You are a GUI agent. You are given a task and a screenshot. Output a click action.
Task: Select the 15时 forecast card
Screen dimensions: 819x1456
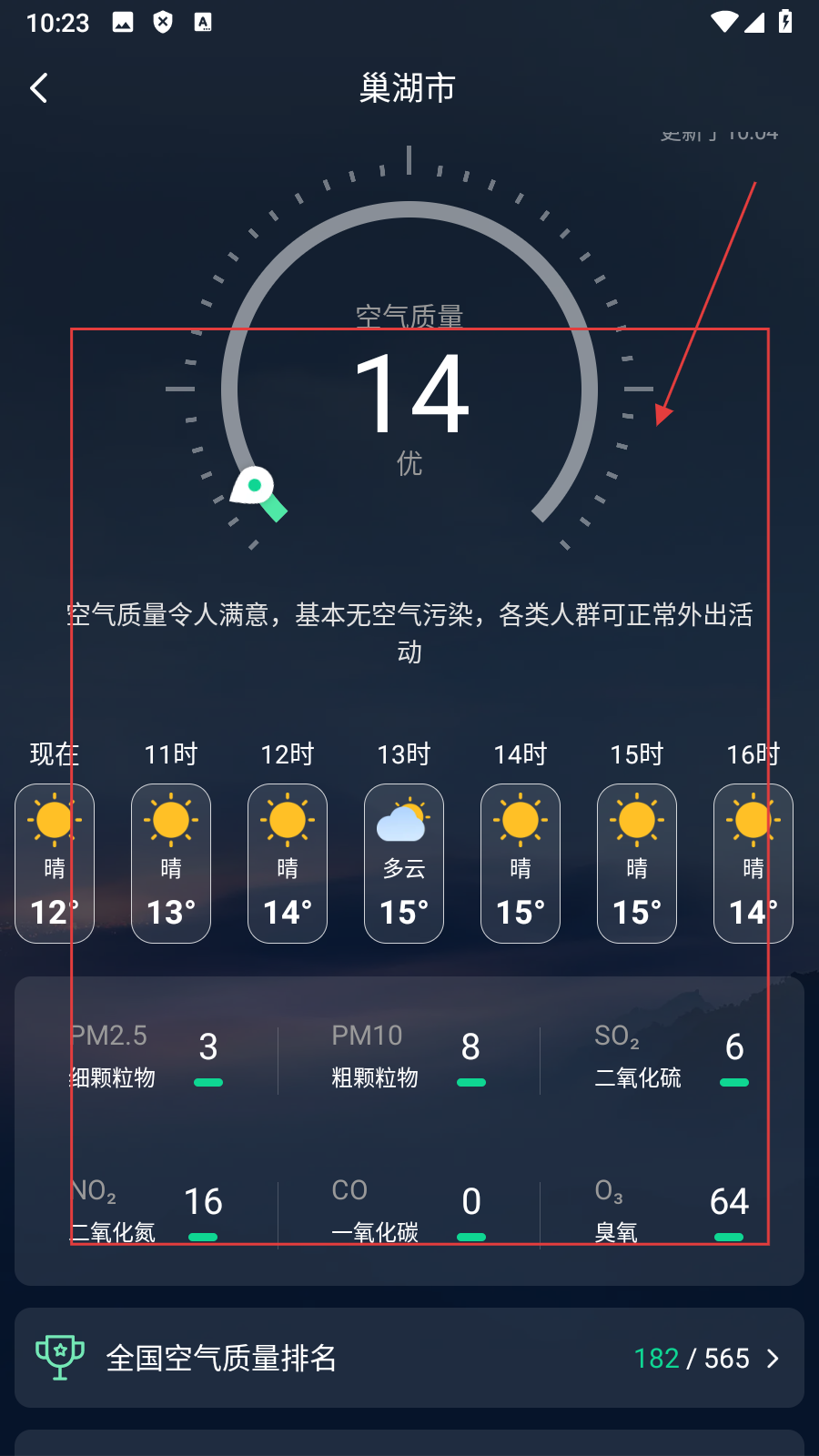(x=637, y=863)
